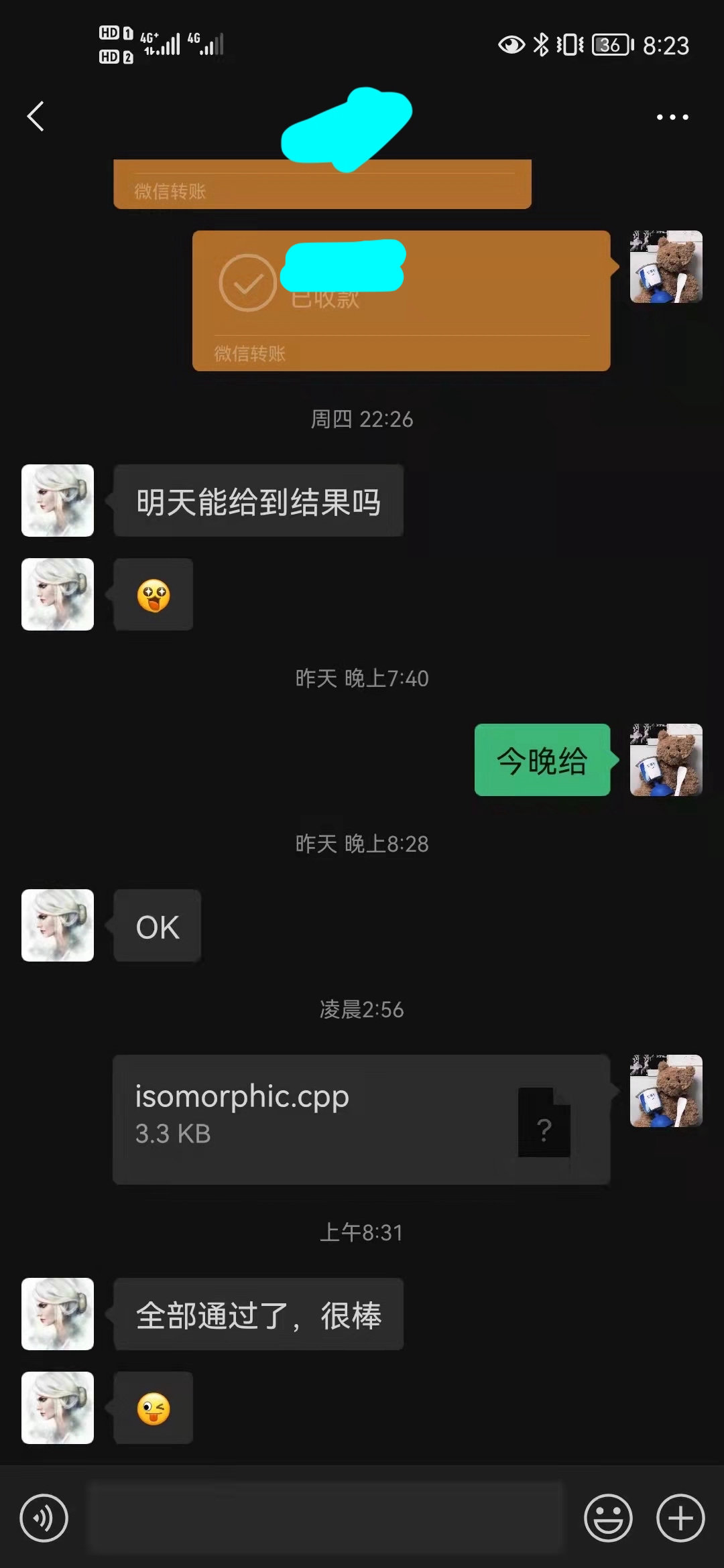Open the emoji sticker panel
This screenshot has width=724, height=1568.
pos(608,1518)
